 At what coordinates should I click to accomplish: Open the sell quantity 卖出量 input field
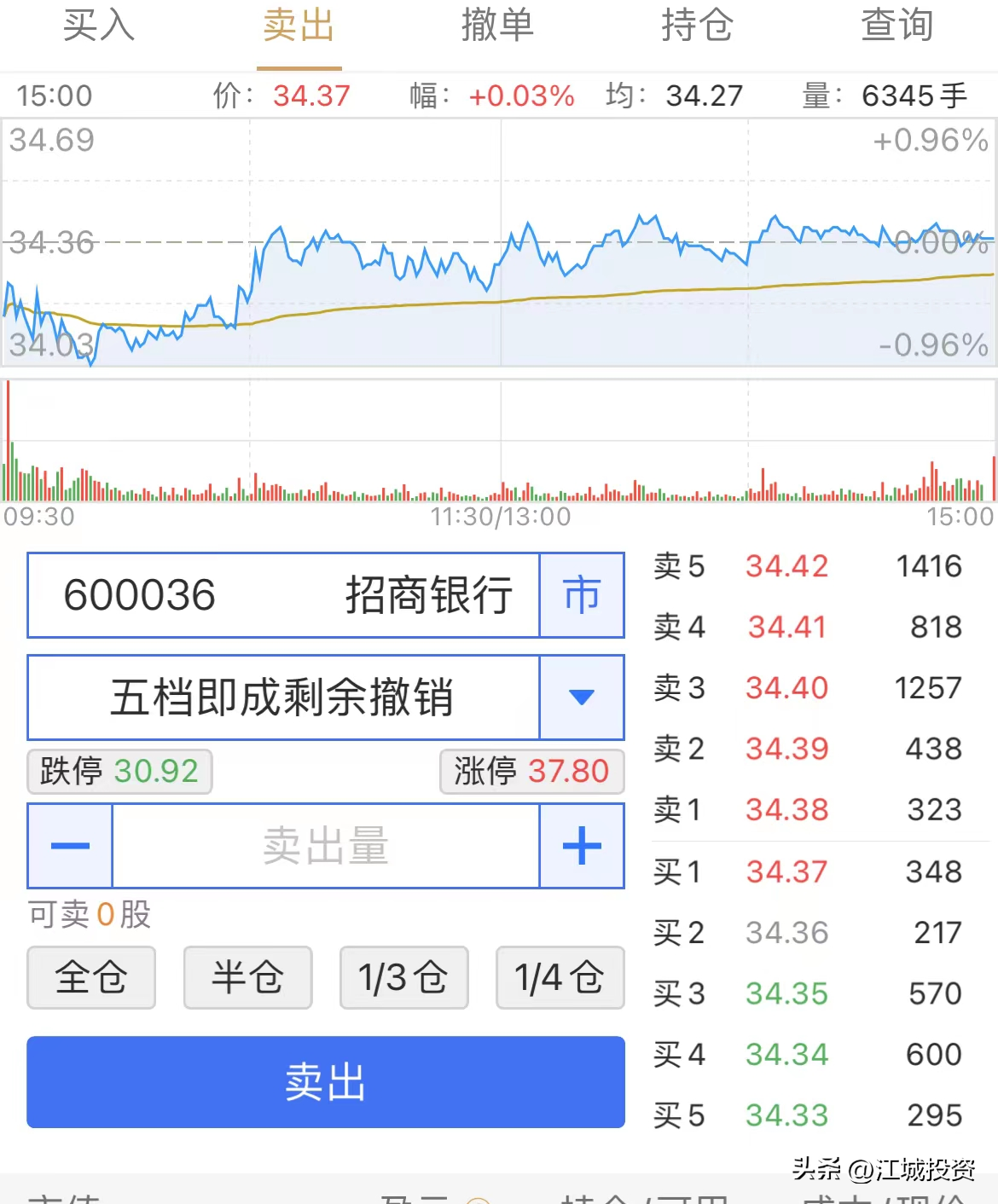click(x=324, y=845)
